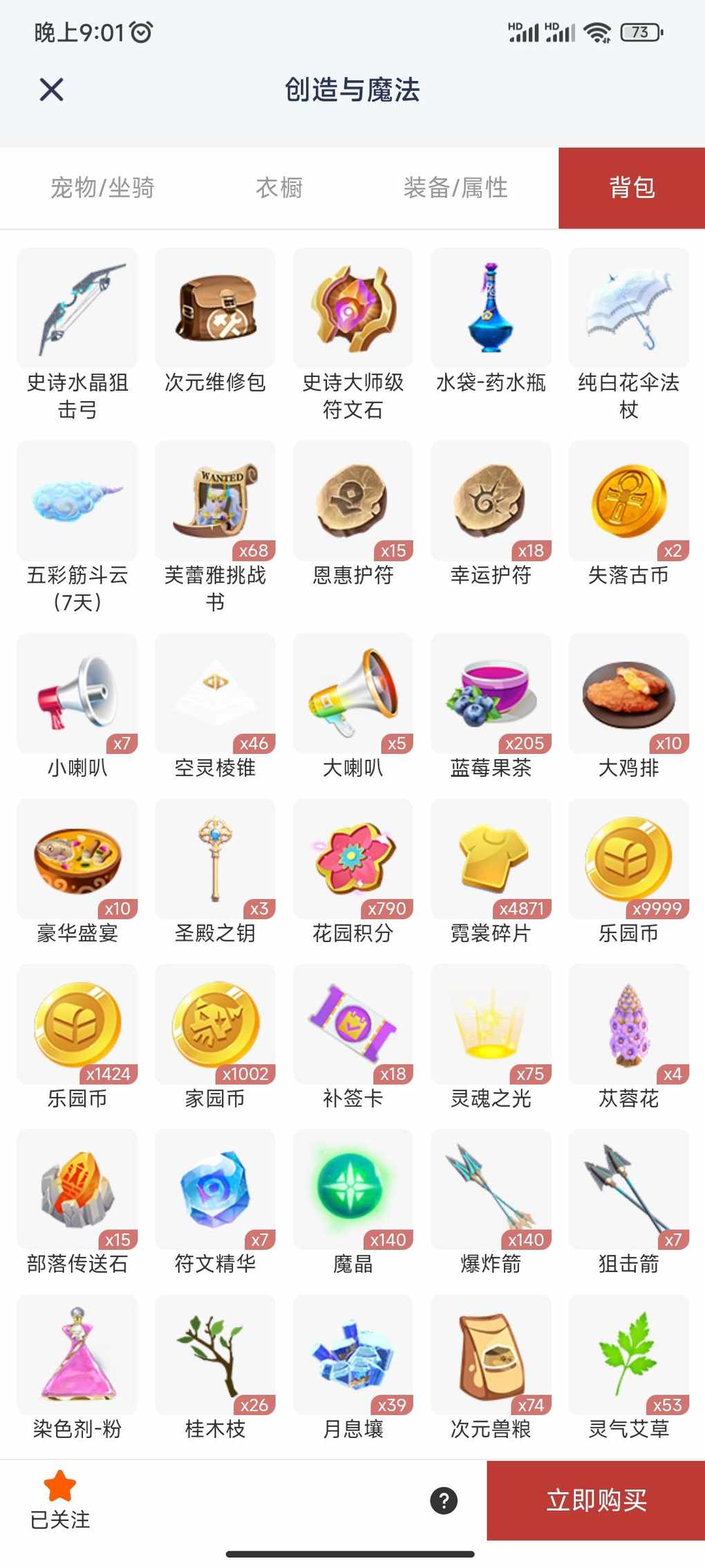View the 霓裳碎片 item

(x=491, y=858)
